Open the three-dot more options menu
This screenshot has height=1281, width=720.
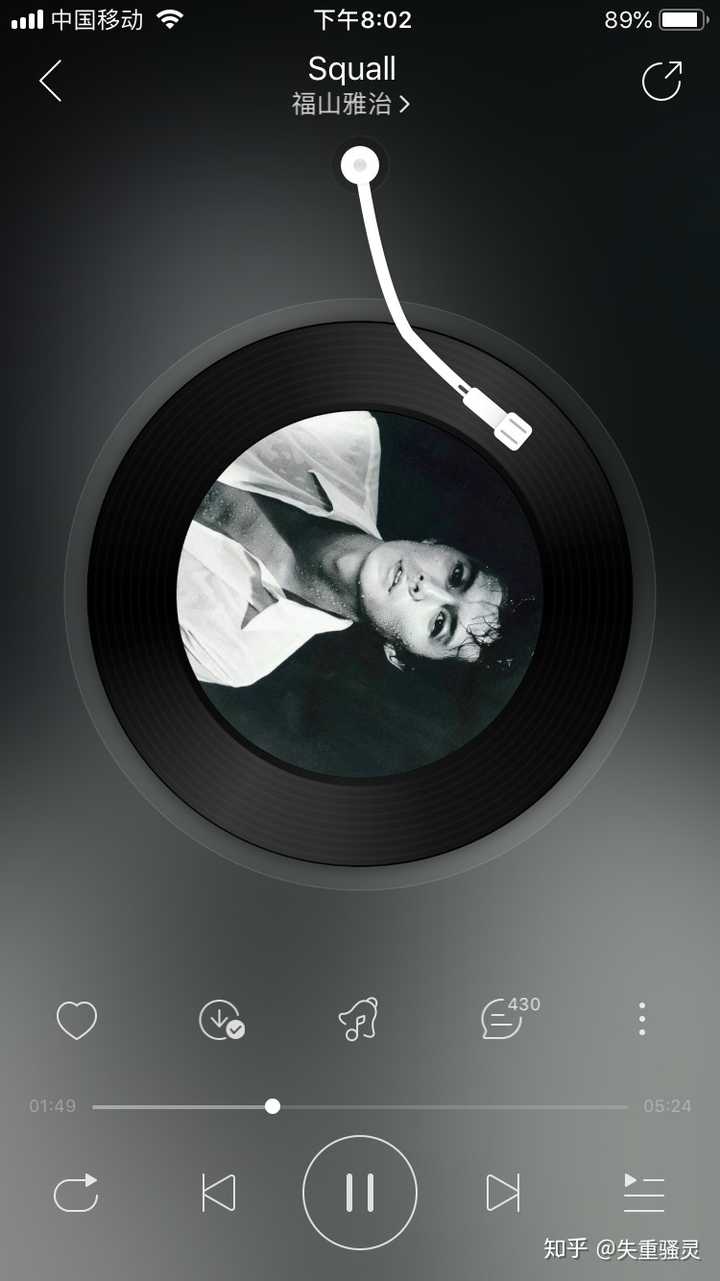642,1019
